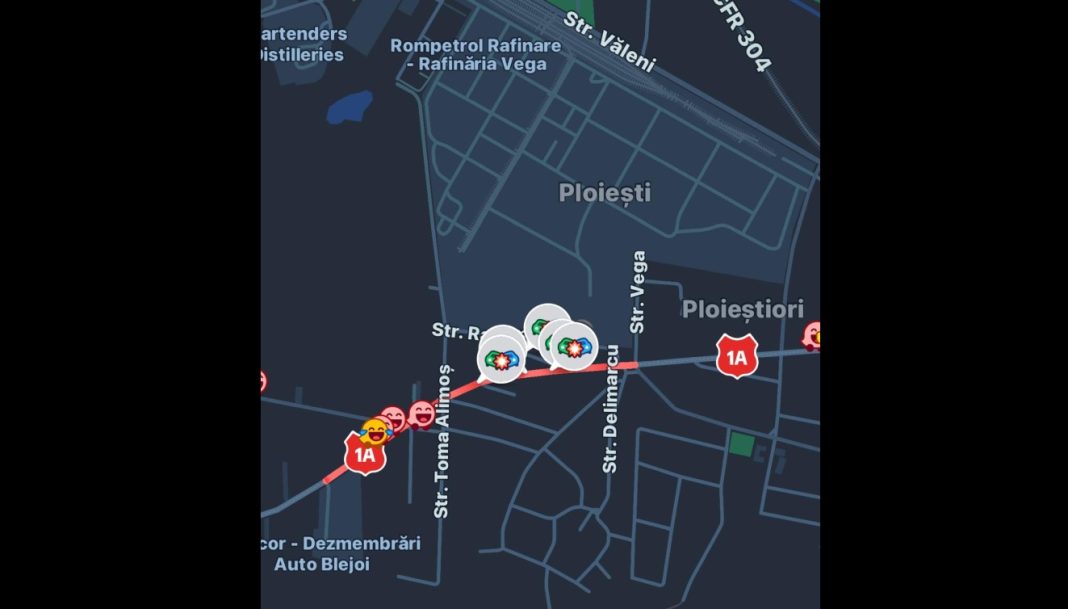View the Wazer at the map edge near Ploieștiori
The height and width of the screenshot is (609, 1068).
pos(813,337)
